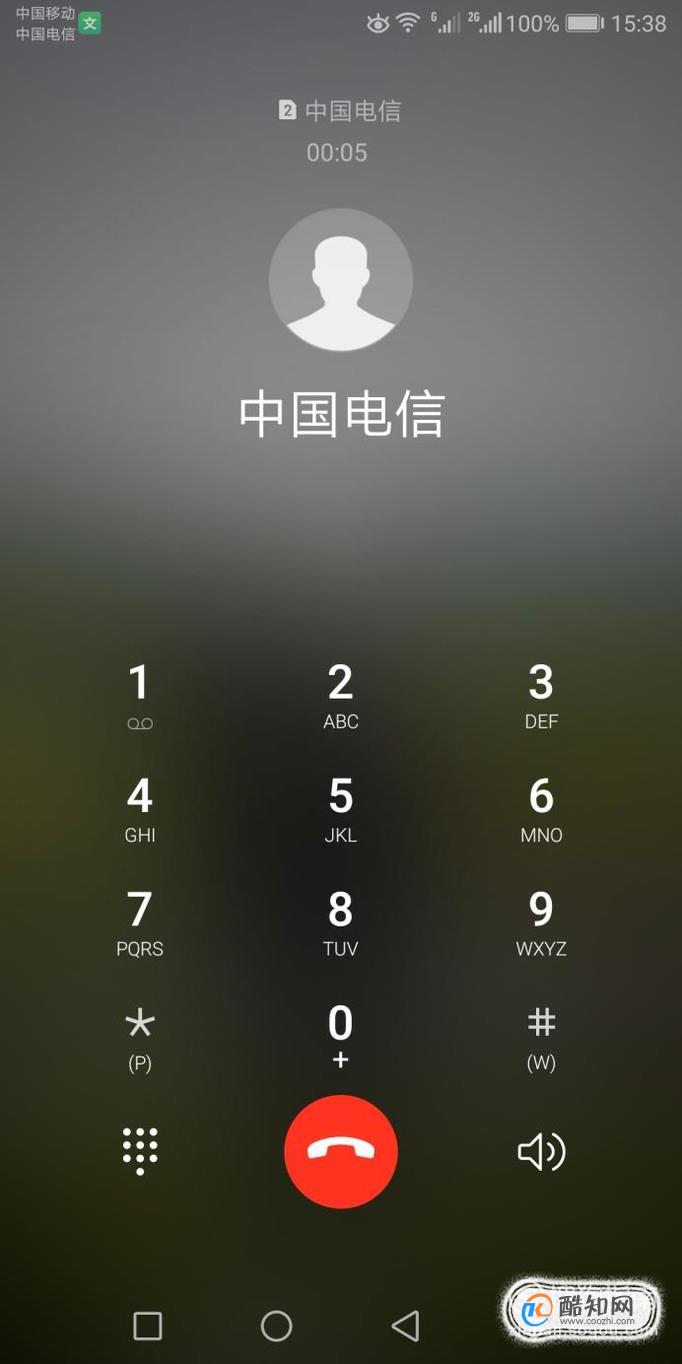
Task: End the call with the red button
Action: (x=341, y=1151)
